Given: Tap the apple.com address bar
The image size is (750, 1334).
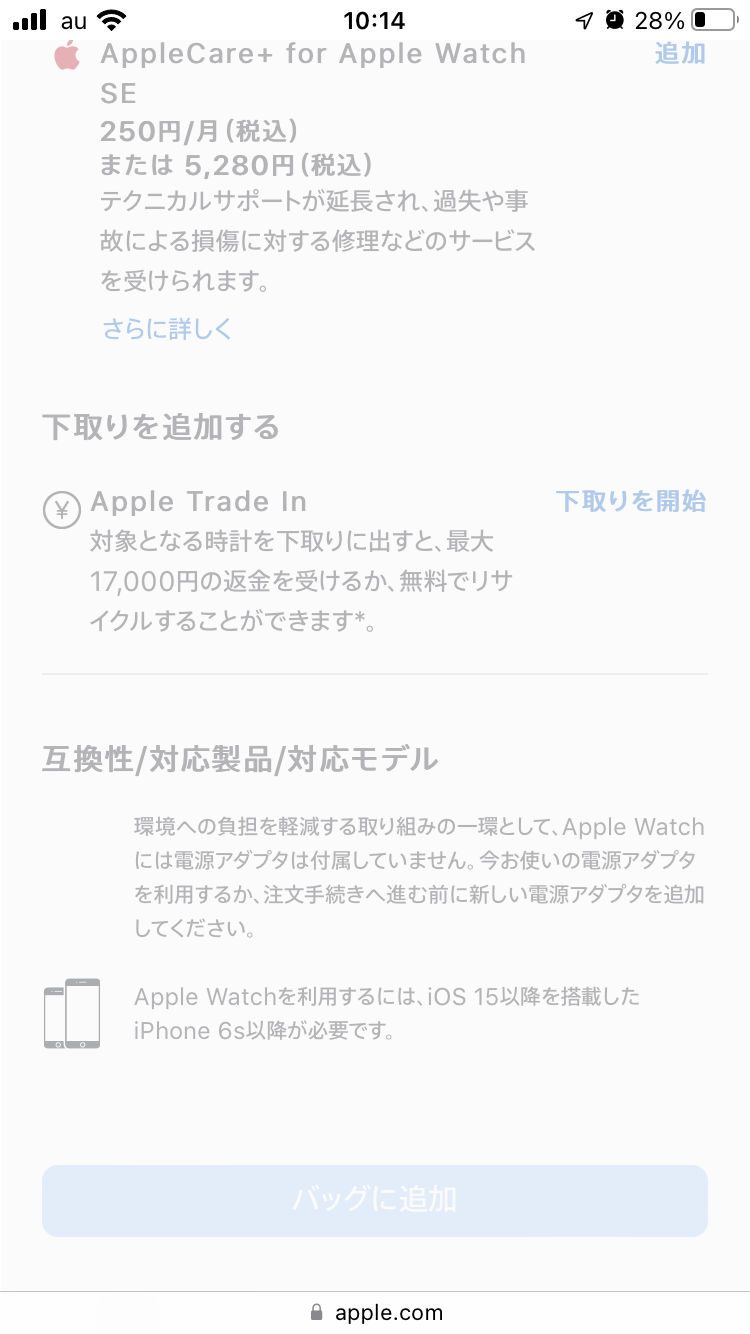Looking at the screenshot, I should 376,1312.
